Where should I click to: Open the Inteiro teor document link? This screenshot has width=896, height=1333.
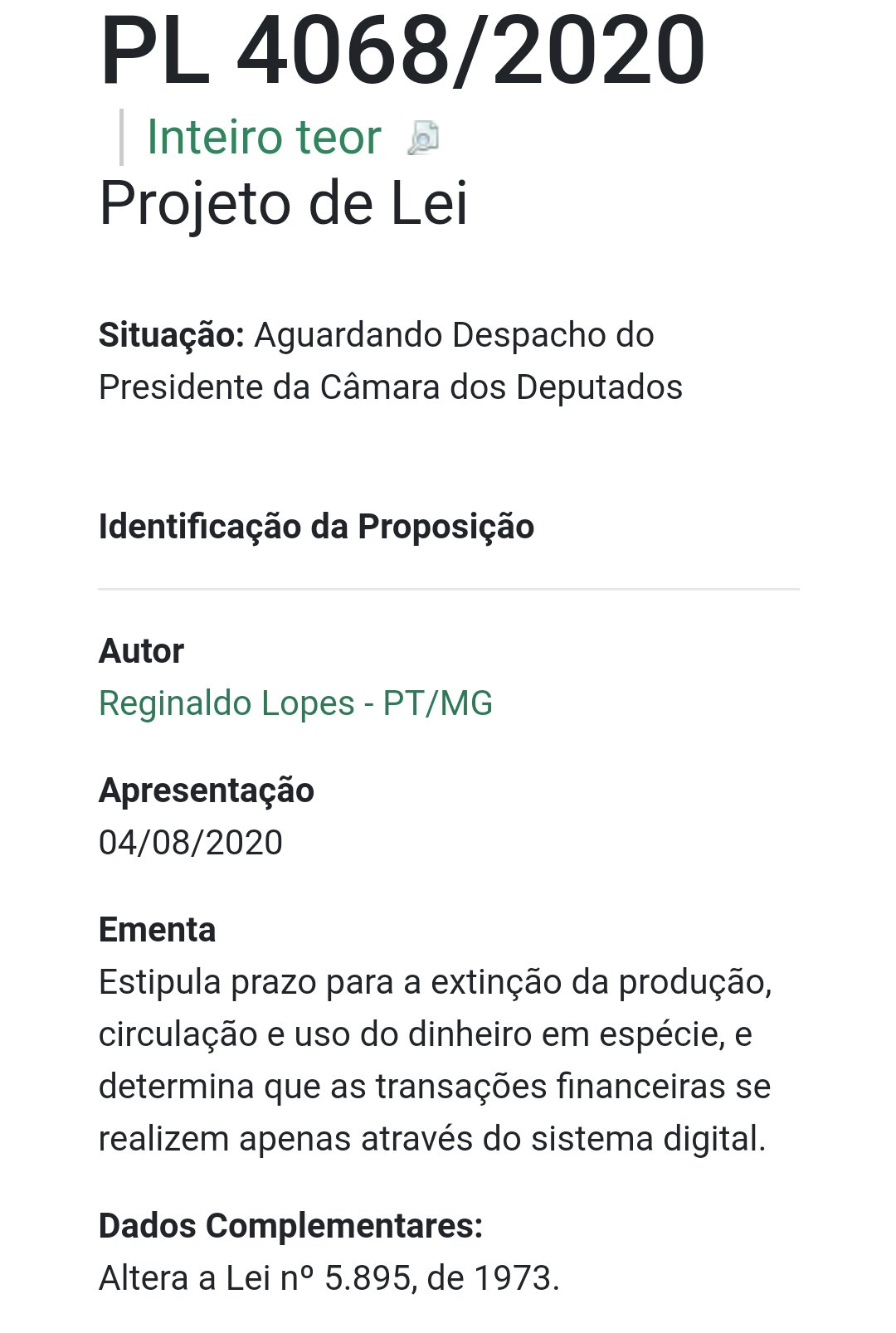264,137
